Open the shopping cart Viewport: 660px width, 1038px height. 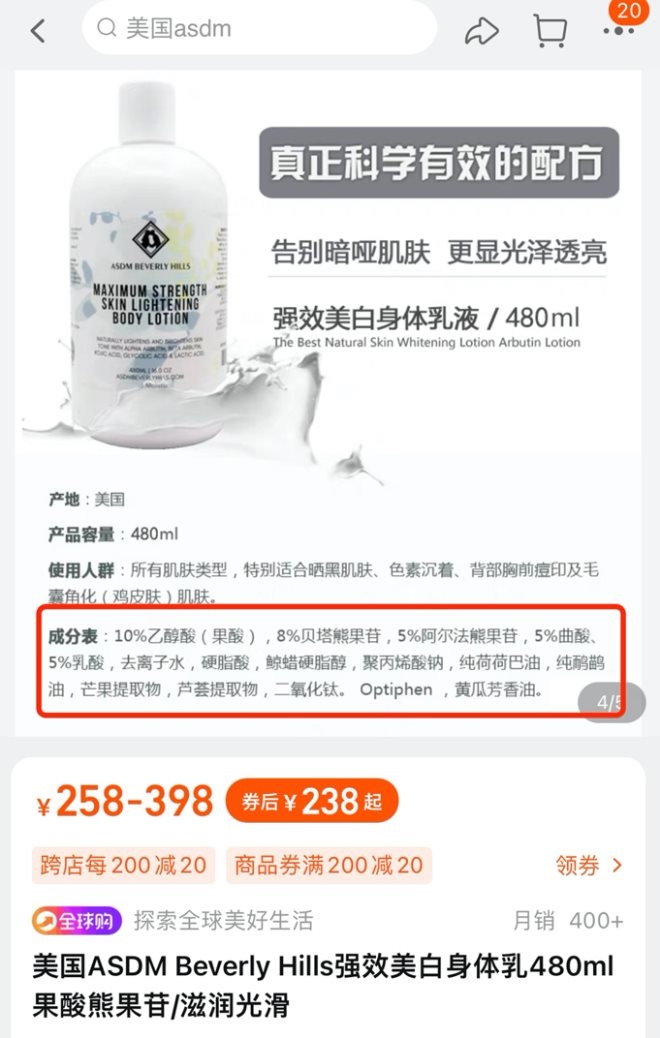point(549,30)
